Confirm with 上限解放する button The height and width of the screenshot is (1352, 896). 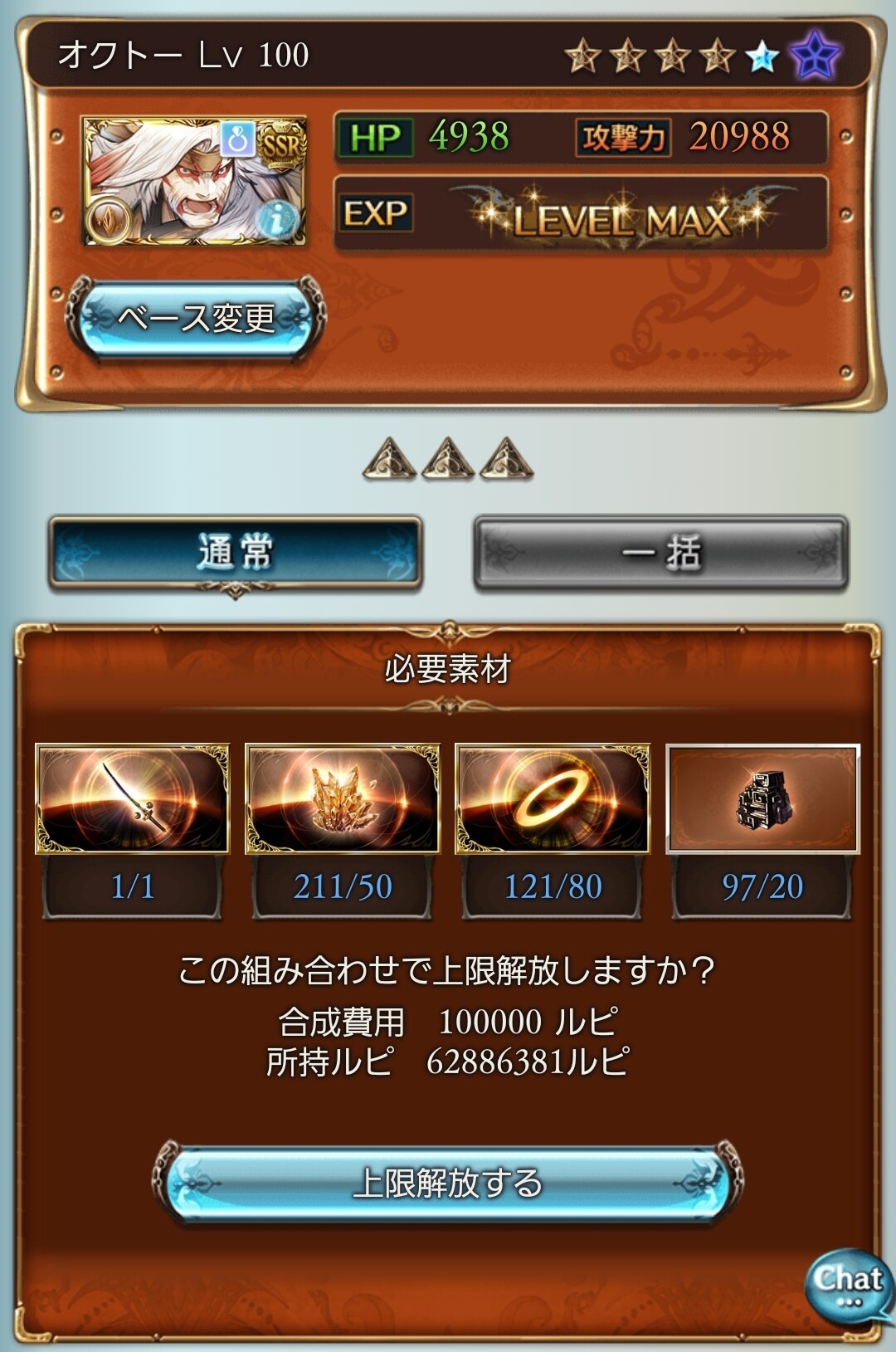(x=447, y=1183)
